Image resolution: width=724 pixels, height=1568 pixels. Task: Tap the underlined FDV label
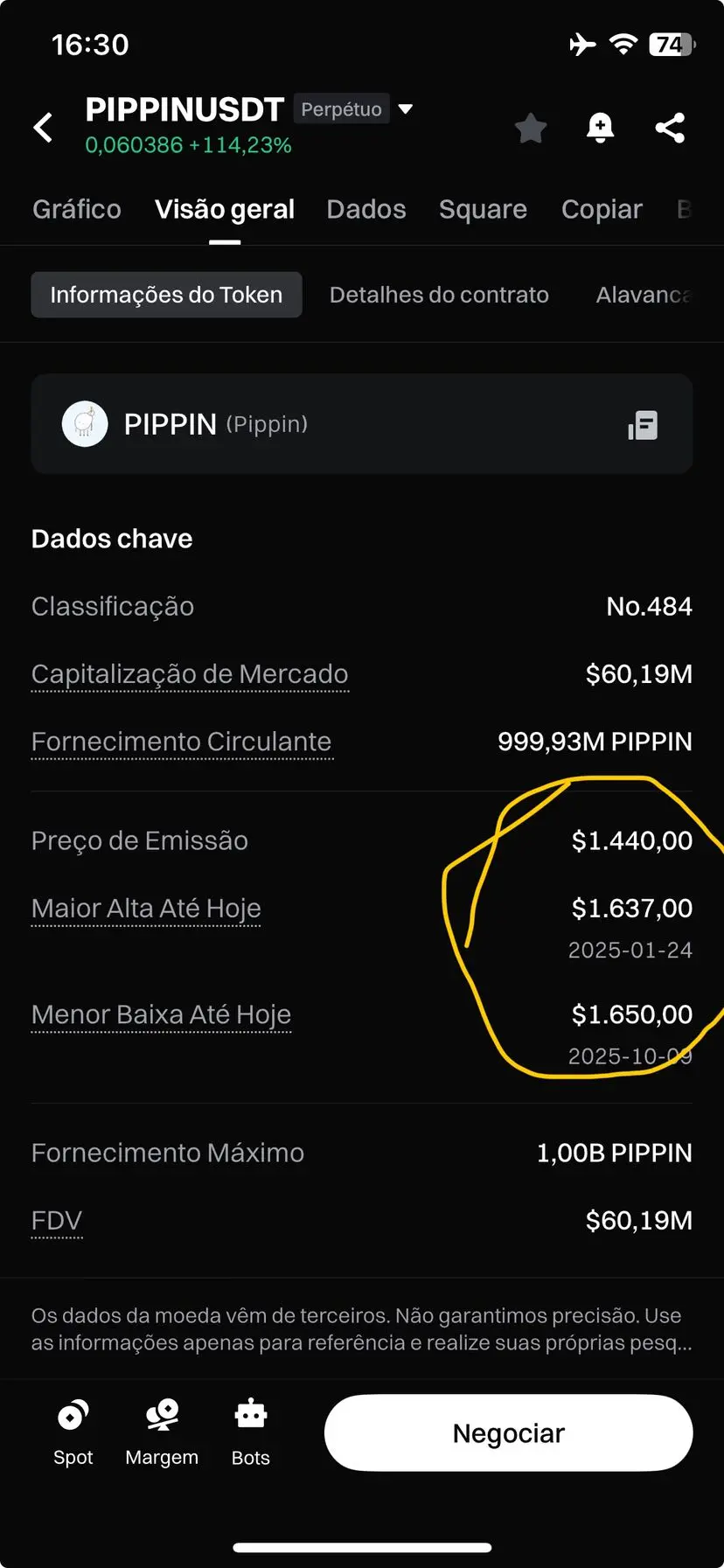pyautogui.click(x=57, y=1221)
